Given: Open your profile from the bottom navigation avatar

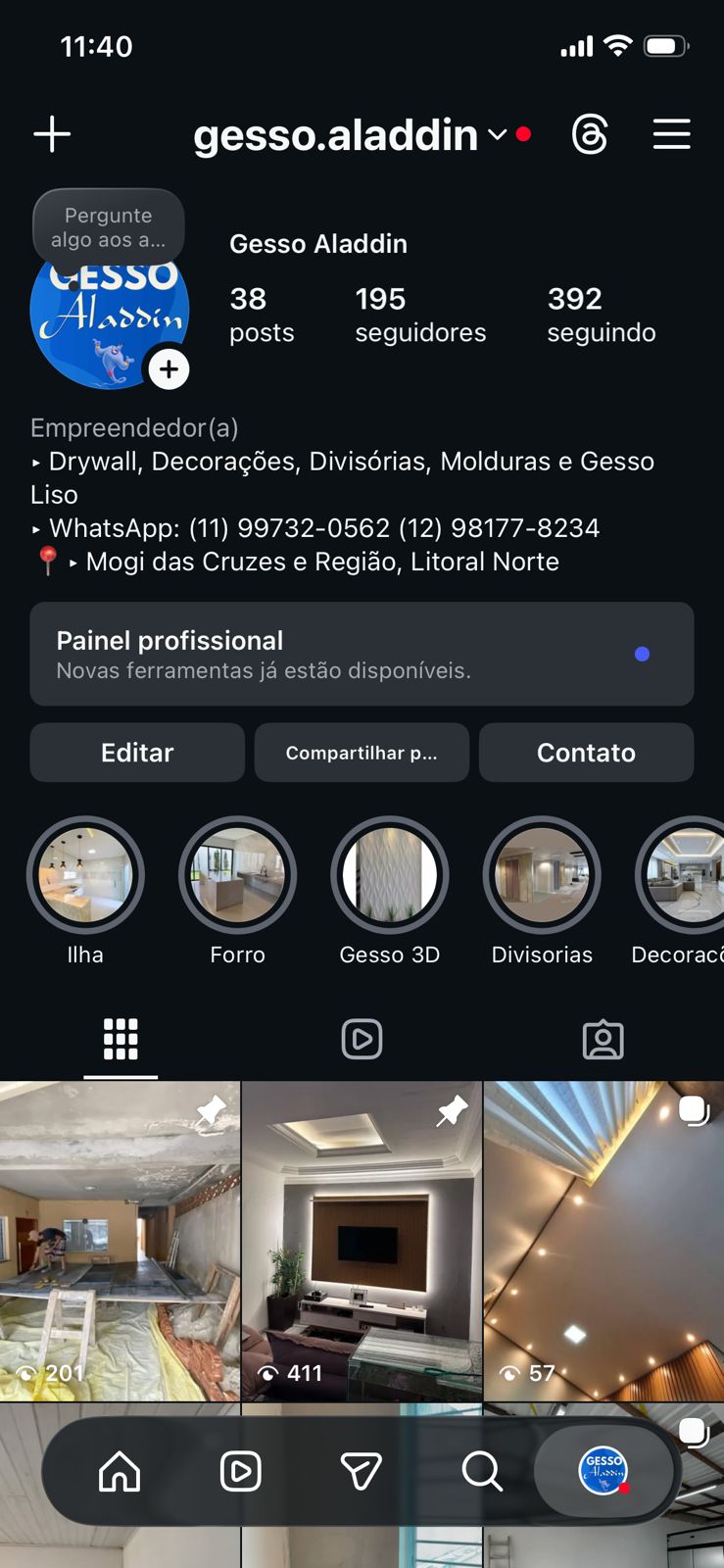Looking at the screenshot, I should coord(603,1471).
